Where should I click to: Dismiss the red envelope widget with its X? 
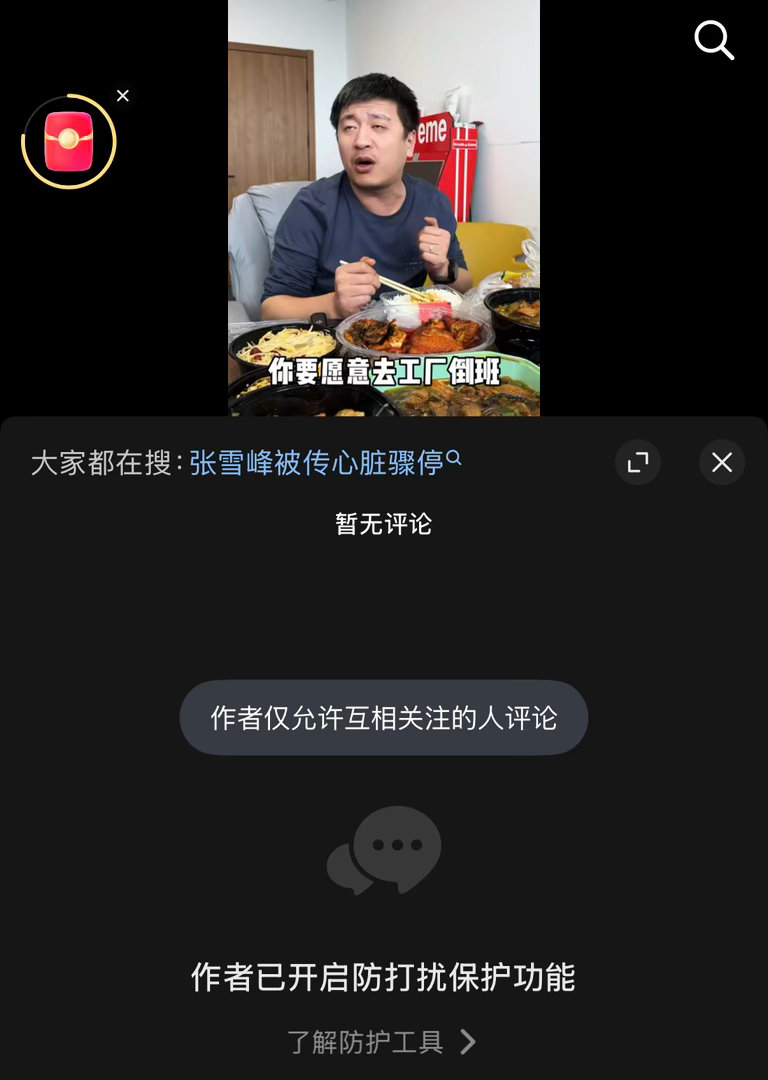122,96
